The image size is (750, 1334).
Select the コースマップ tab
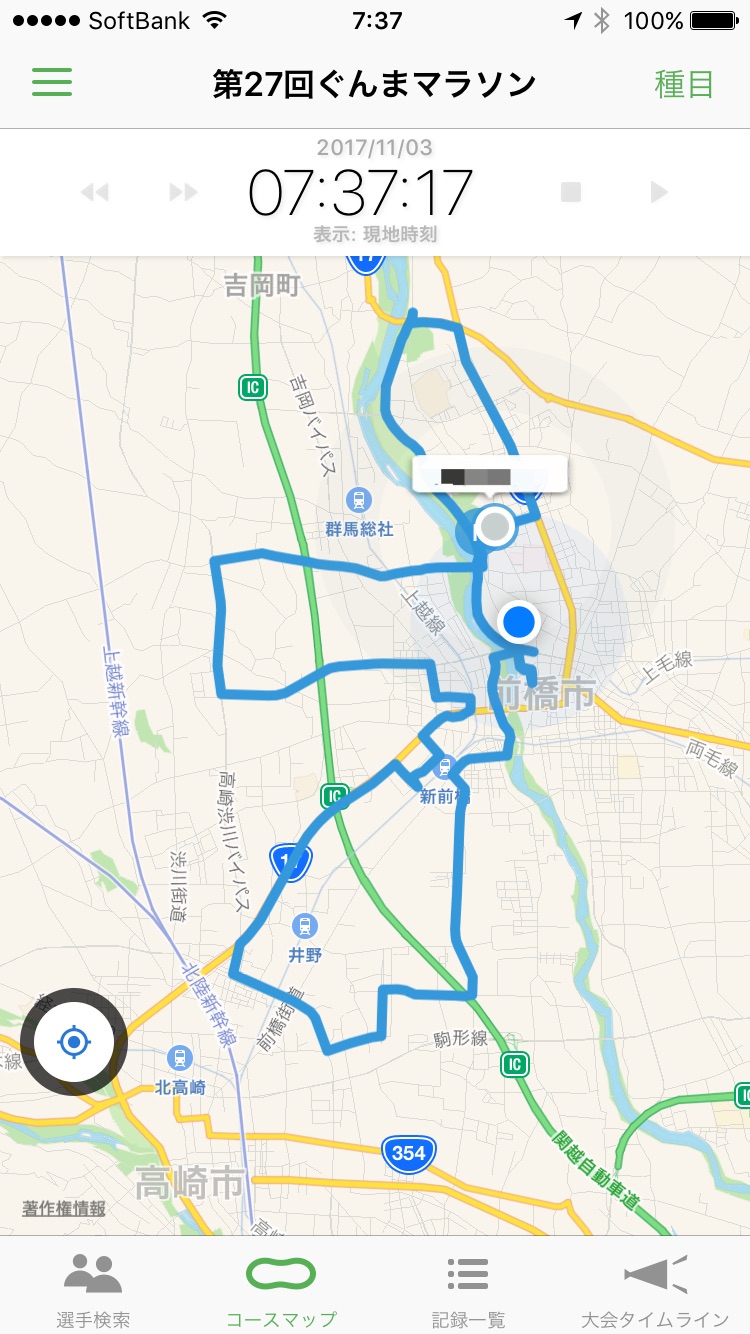click(x=281, y=1288)
